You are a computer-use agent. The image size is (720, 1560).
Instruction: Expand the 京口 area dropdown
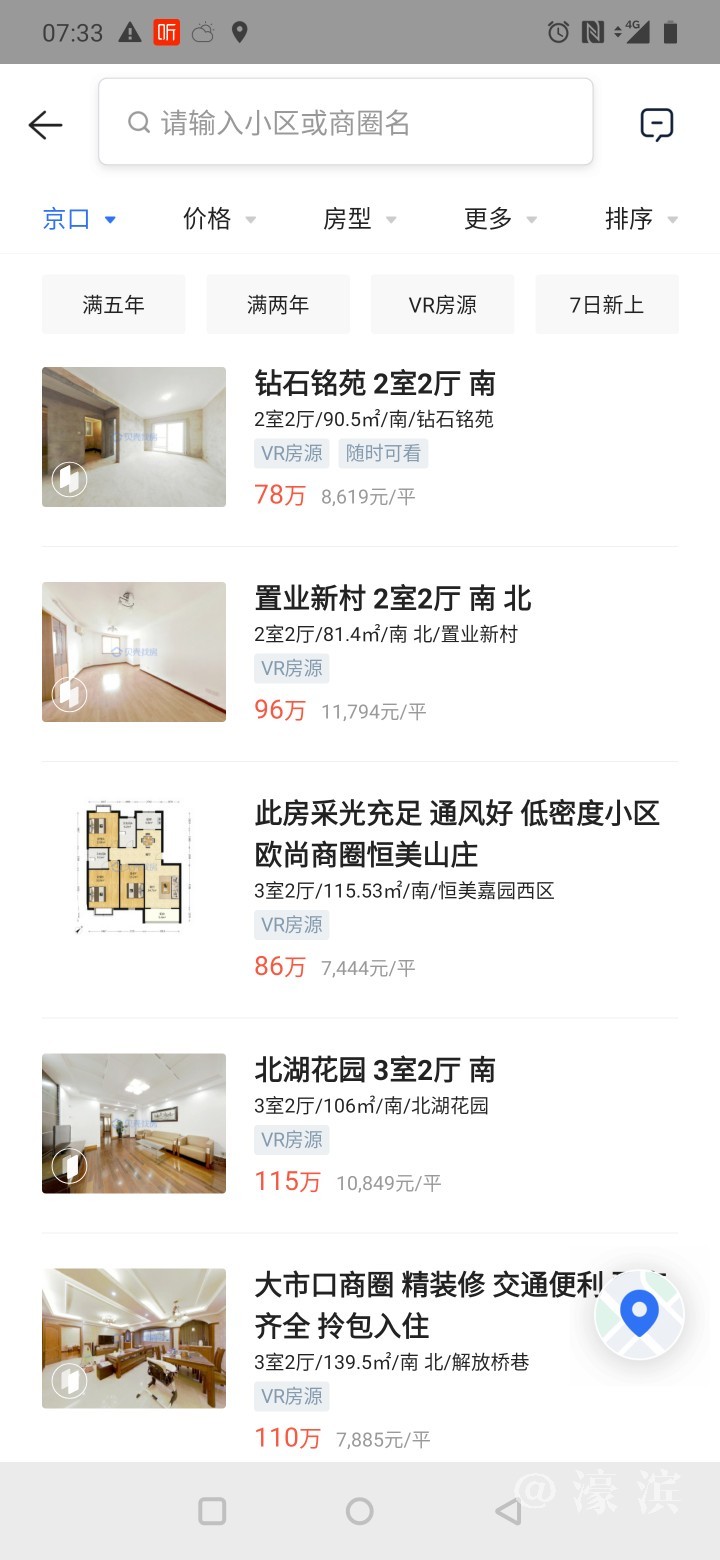click(80, 219)
